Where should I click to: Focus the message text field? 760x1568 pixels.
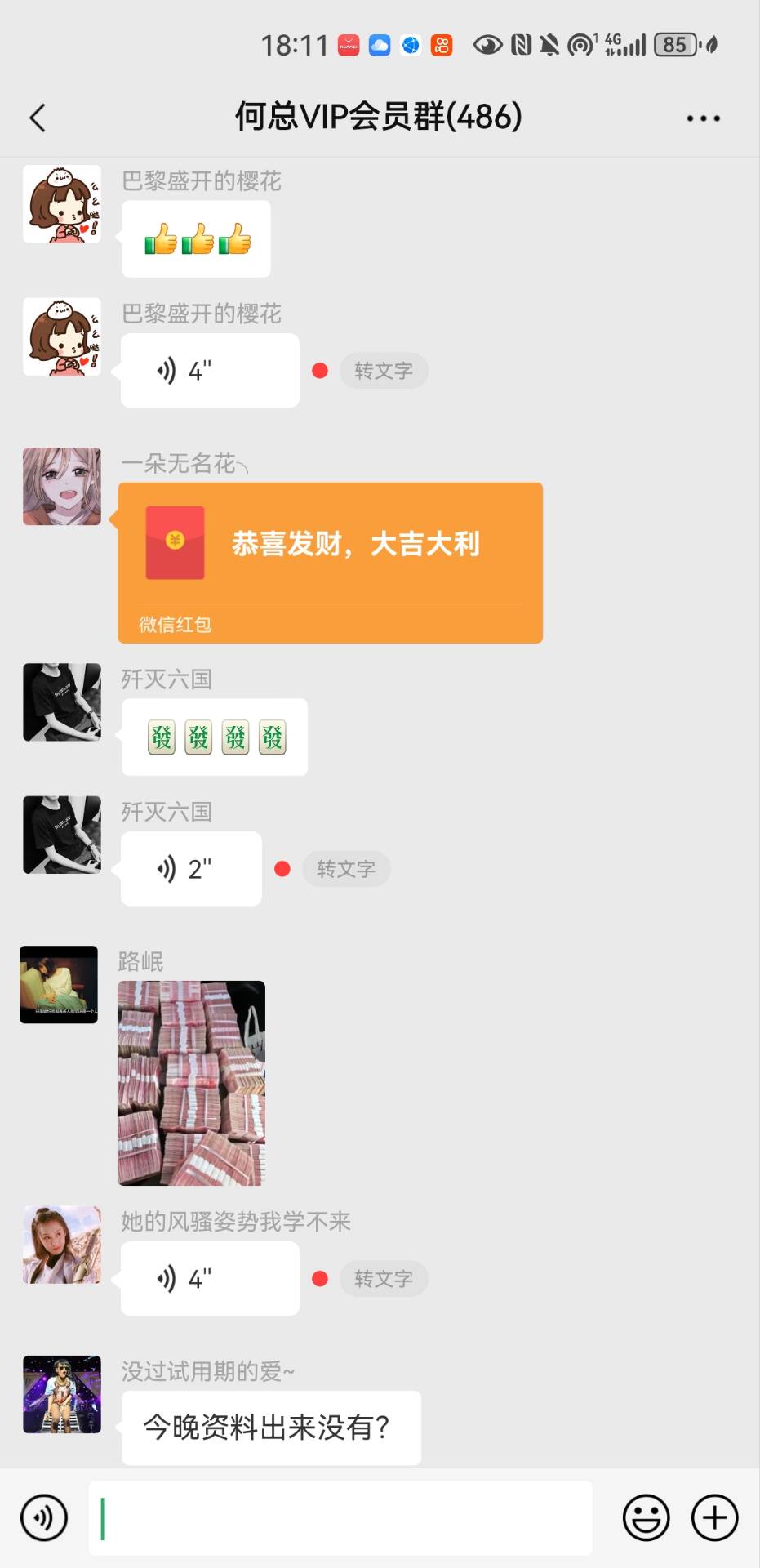(340, 1517)
